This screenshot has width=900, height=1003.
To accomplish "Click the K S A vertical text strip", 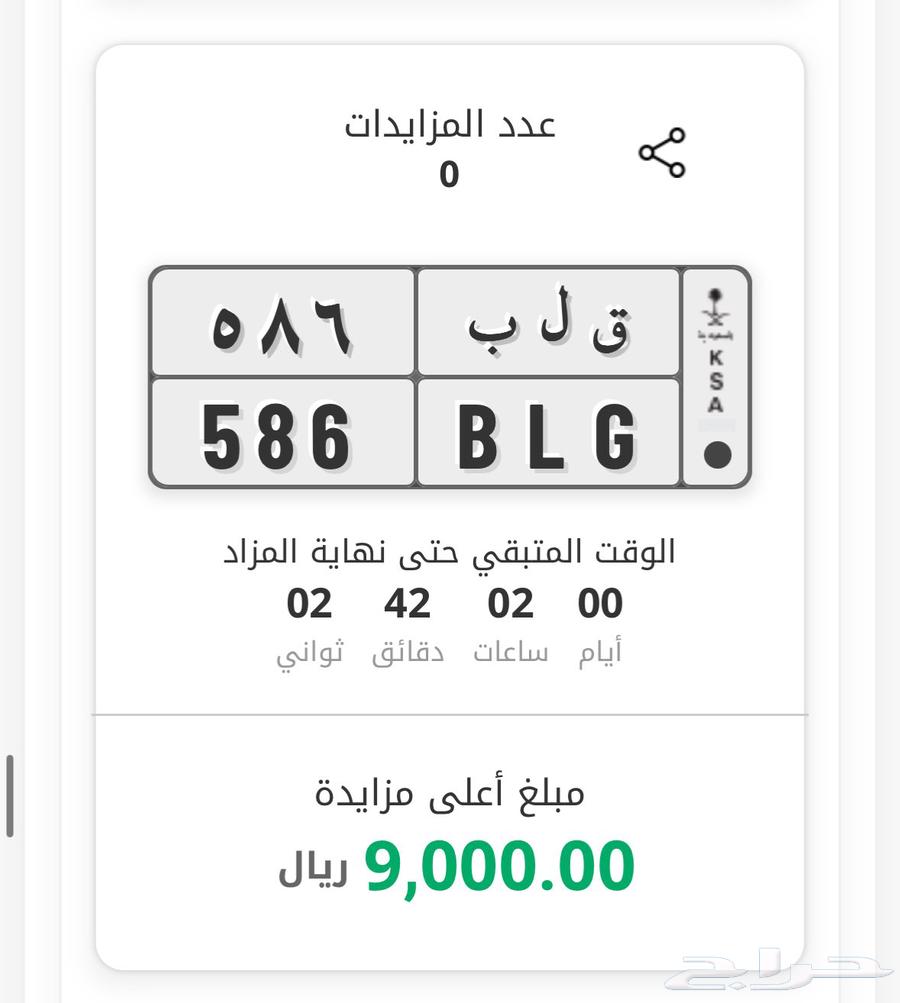I will click(x=715, y=380).
